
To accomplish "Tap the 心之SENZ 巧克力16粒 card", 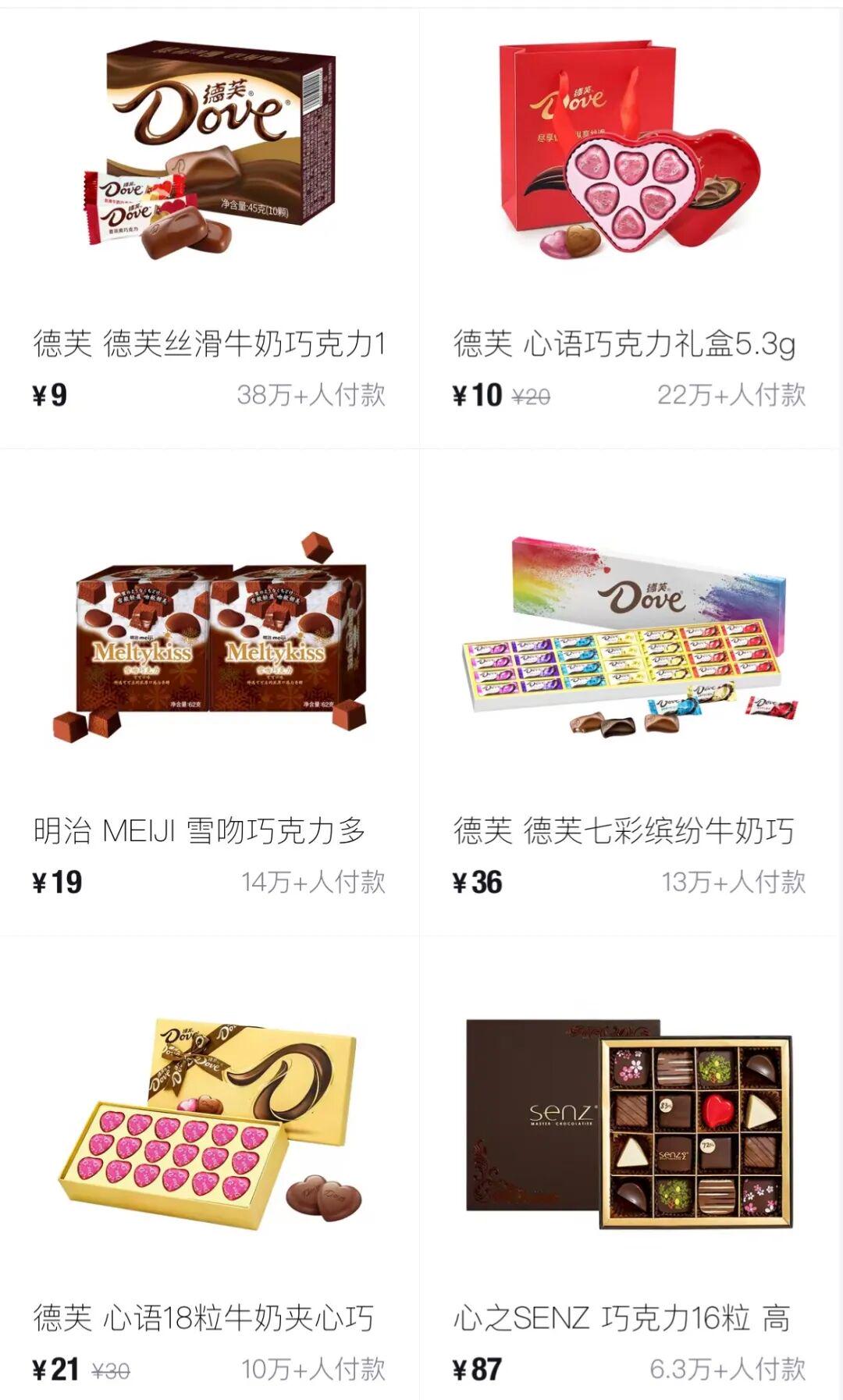I will 631,1168.
